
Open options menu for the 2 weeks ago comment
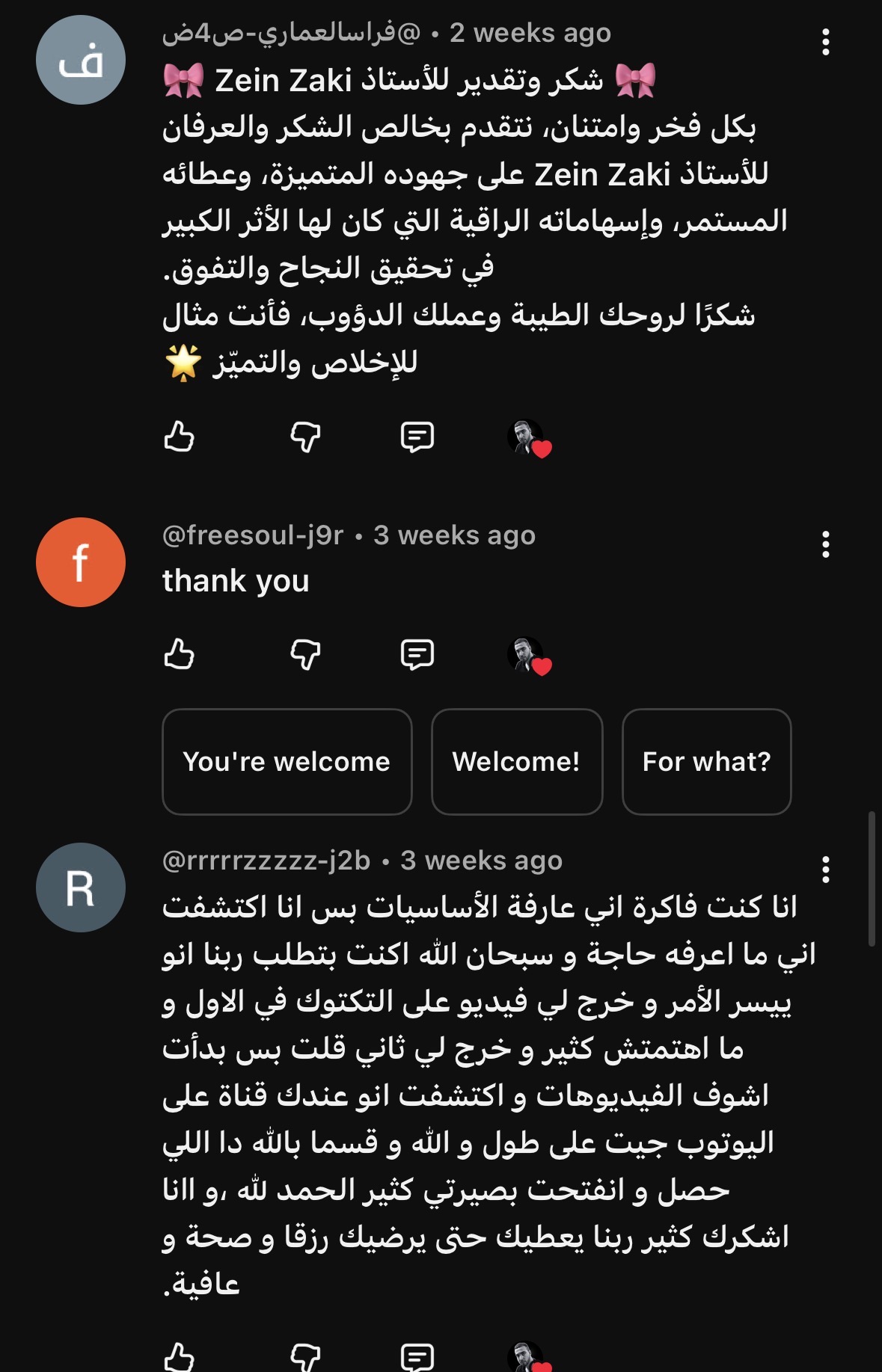click(x=825, y=43)
